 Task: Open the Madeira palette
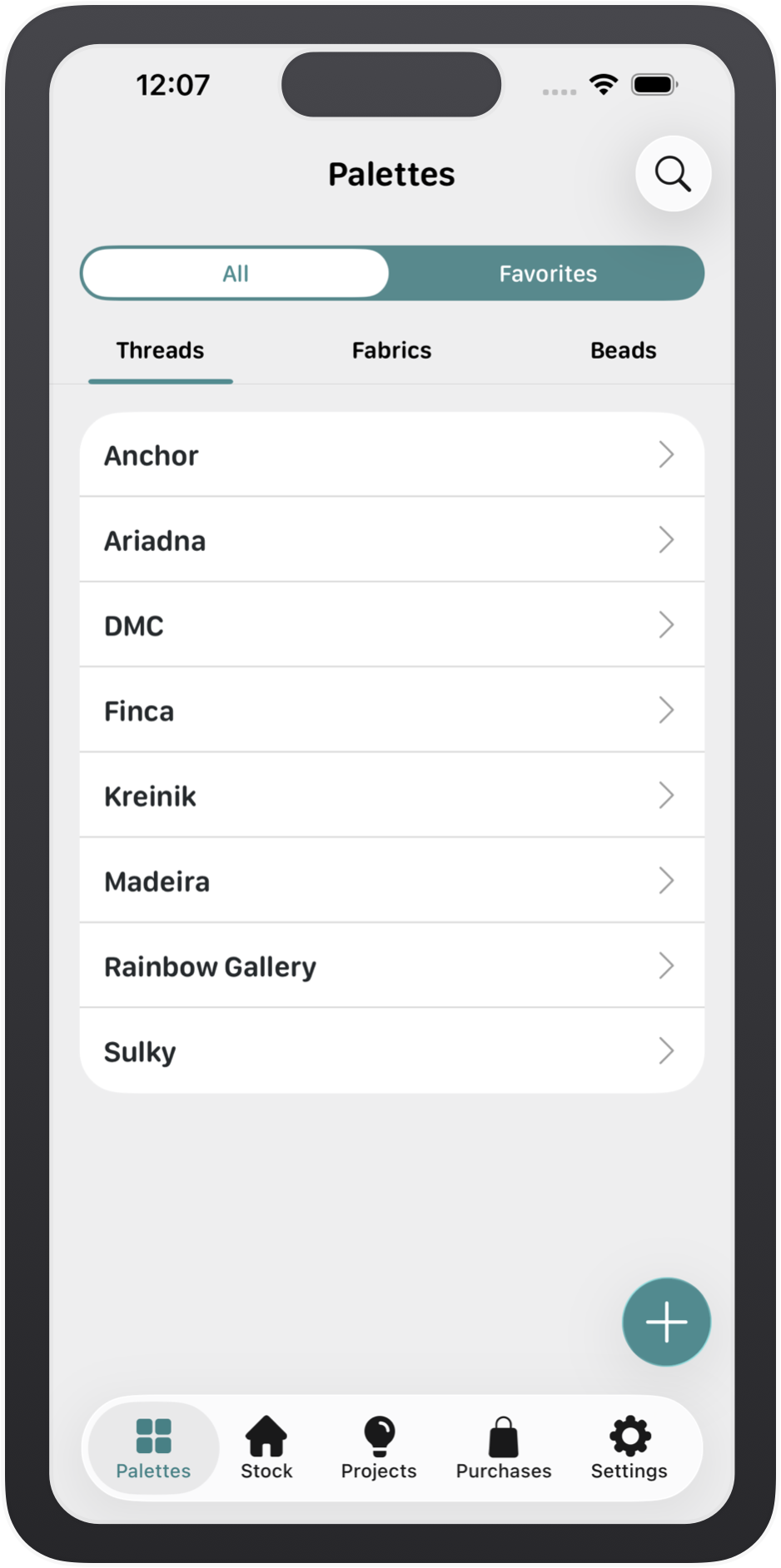tap(391, 881)
